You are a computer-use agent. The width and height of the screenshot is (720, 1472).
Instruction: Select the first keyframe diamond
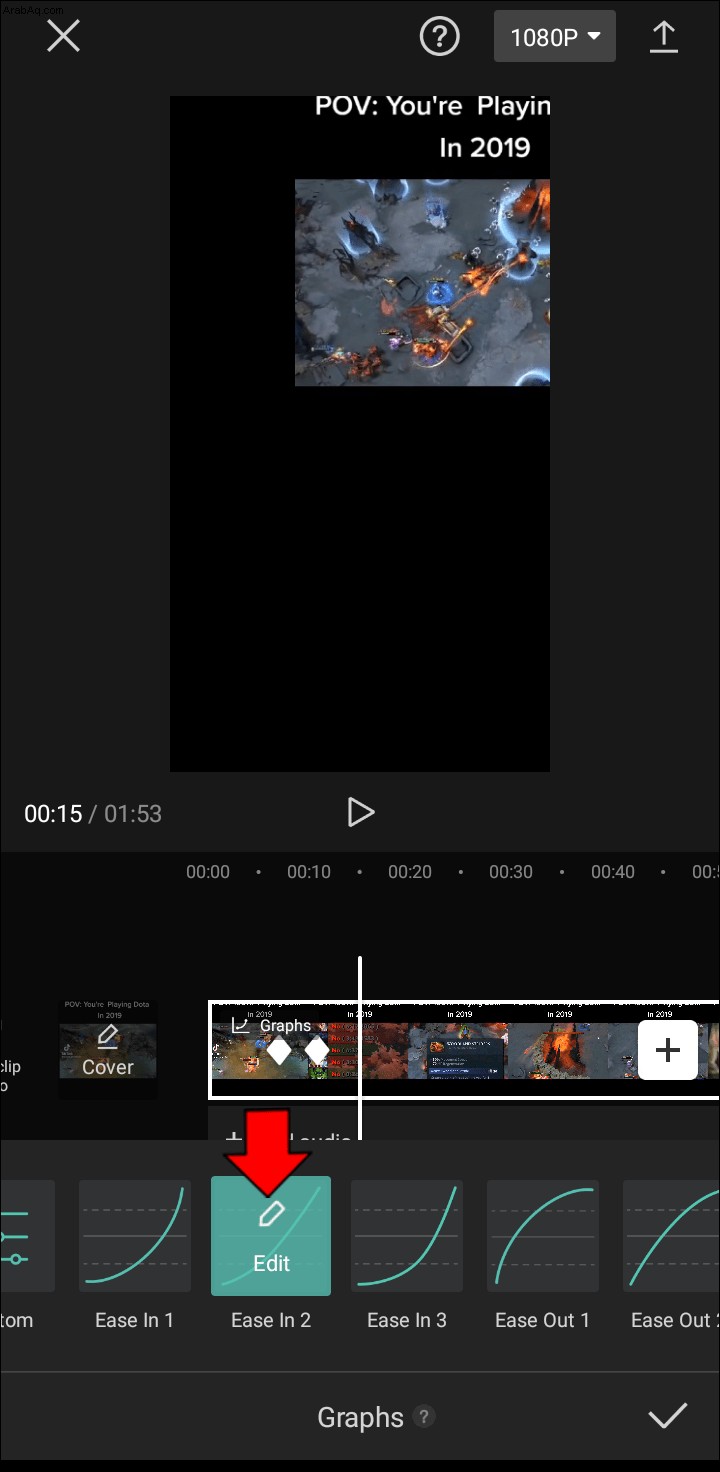pyautogui.click(x=279, y=1051)
